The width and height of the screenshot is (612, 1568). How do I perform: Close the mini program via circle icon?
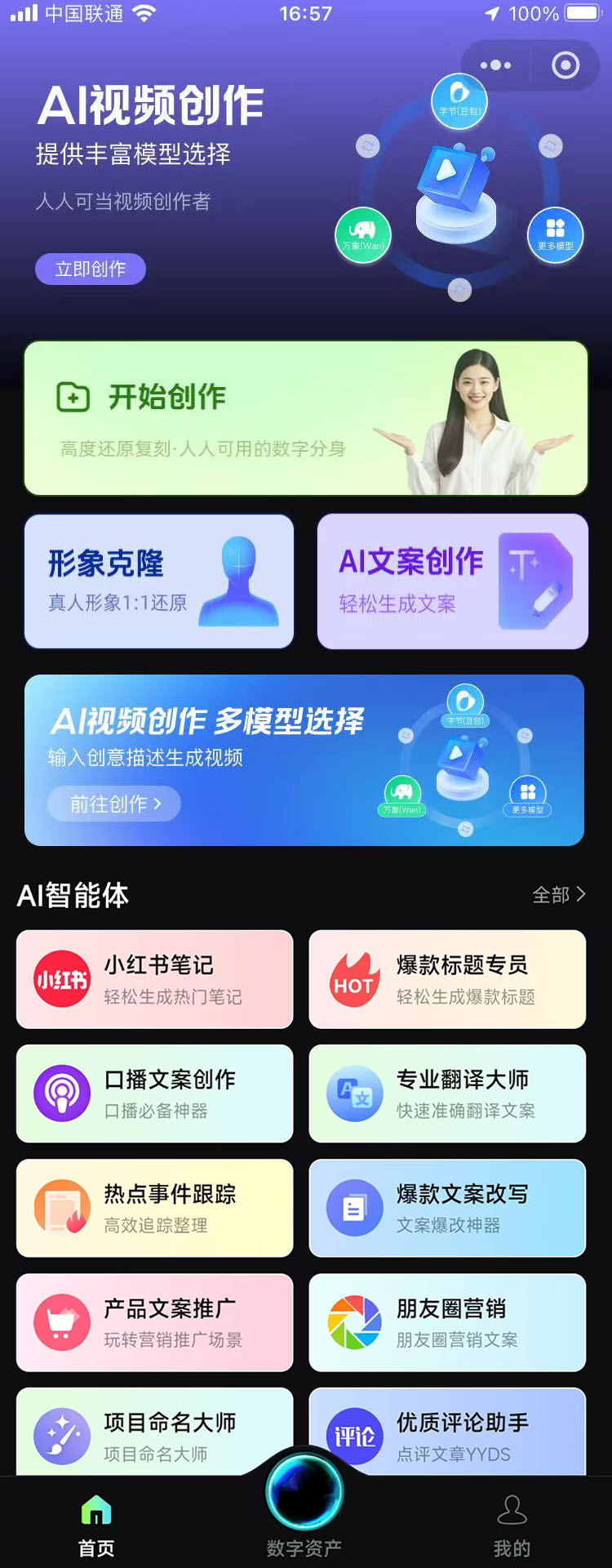(x=565, y=65)
